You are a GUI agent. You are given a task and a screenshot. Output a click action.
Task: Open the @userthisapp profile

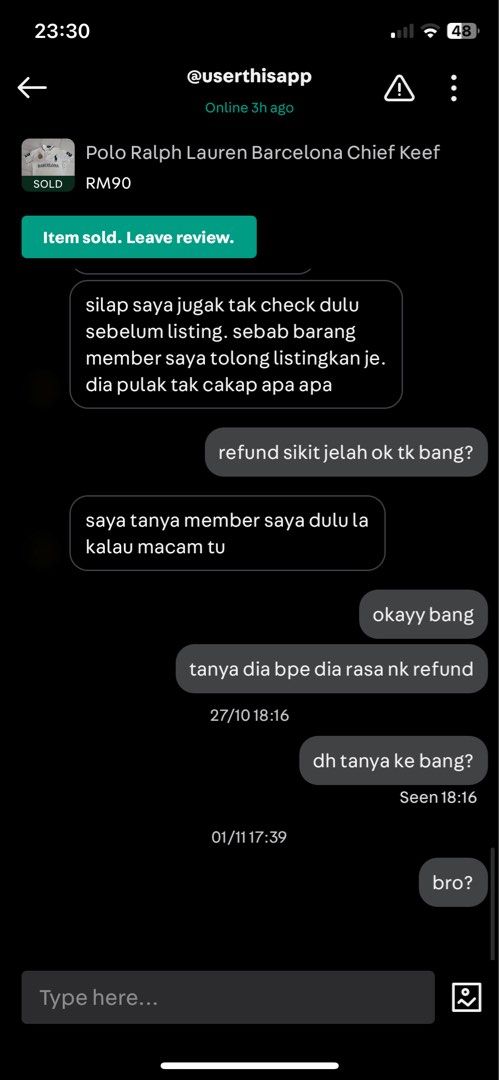pyautogui.click(x=250, y=76)
